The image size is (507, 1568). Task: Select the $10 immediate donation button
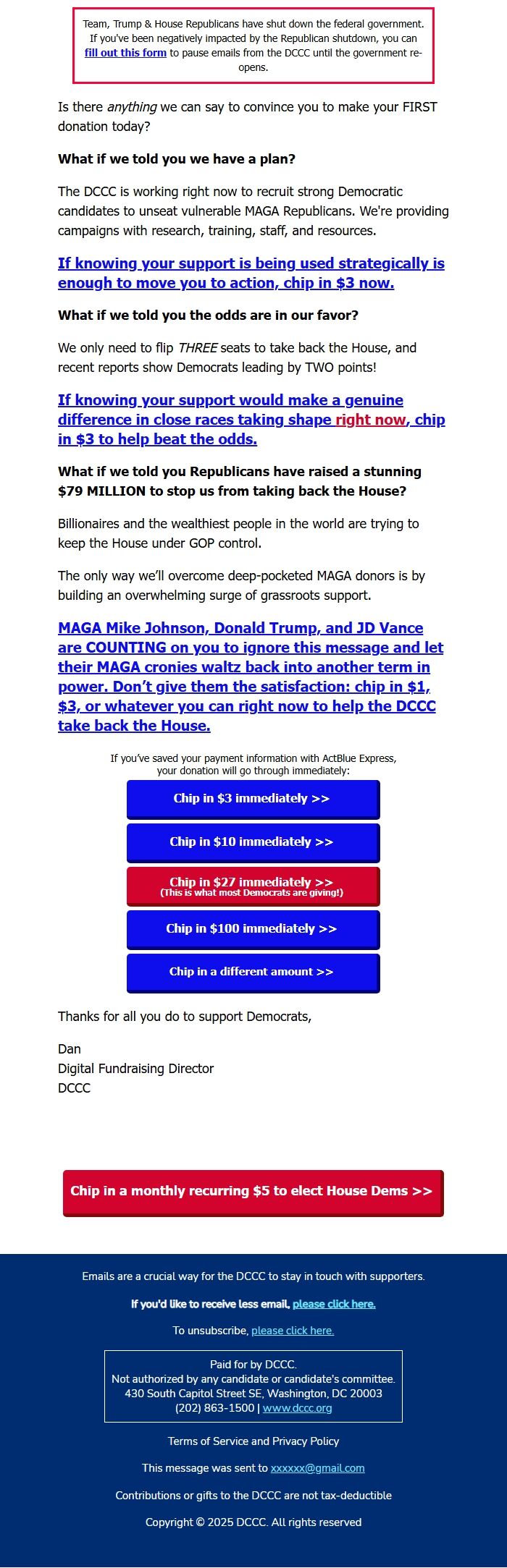[253, 842]
